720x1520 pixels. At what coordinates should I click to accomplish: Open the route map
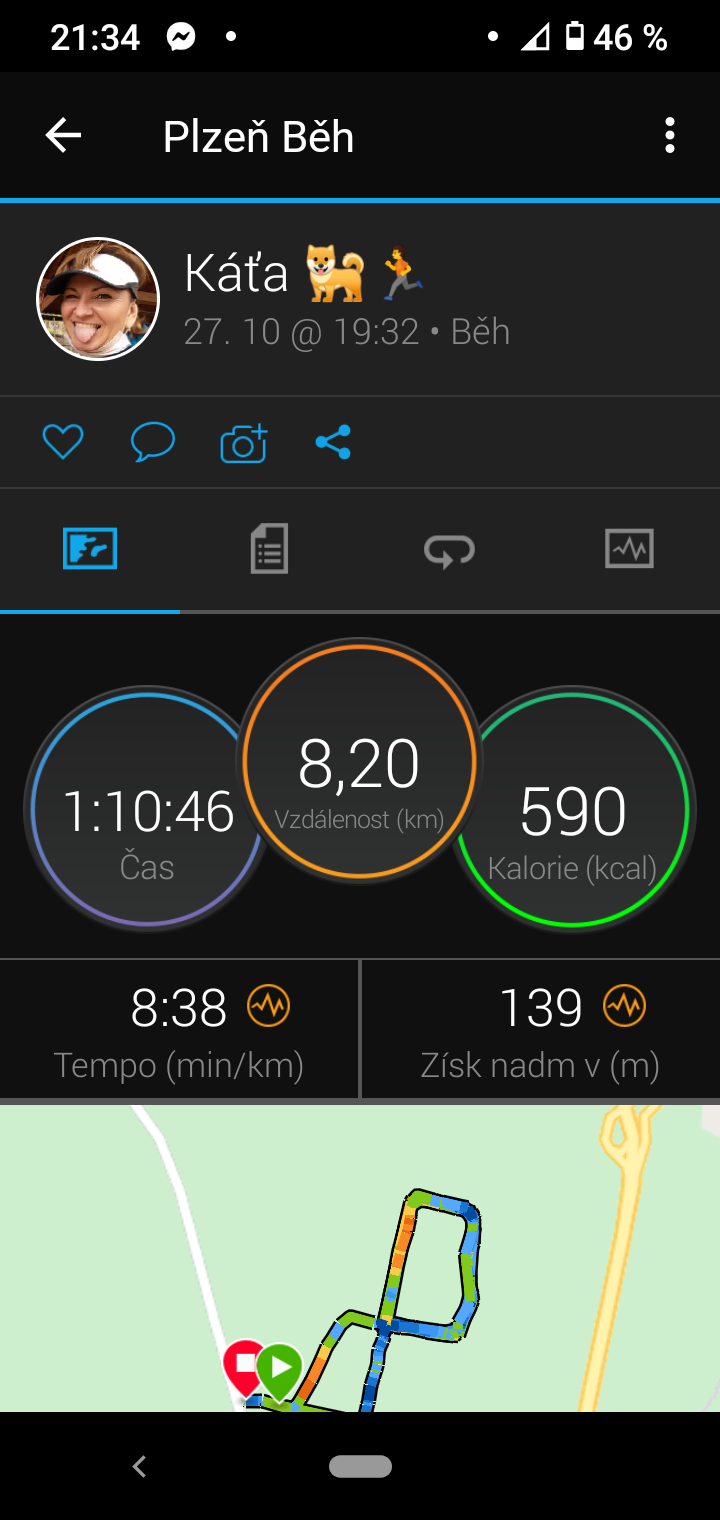pyautogui.click(x=360, y=1258)
